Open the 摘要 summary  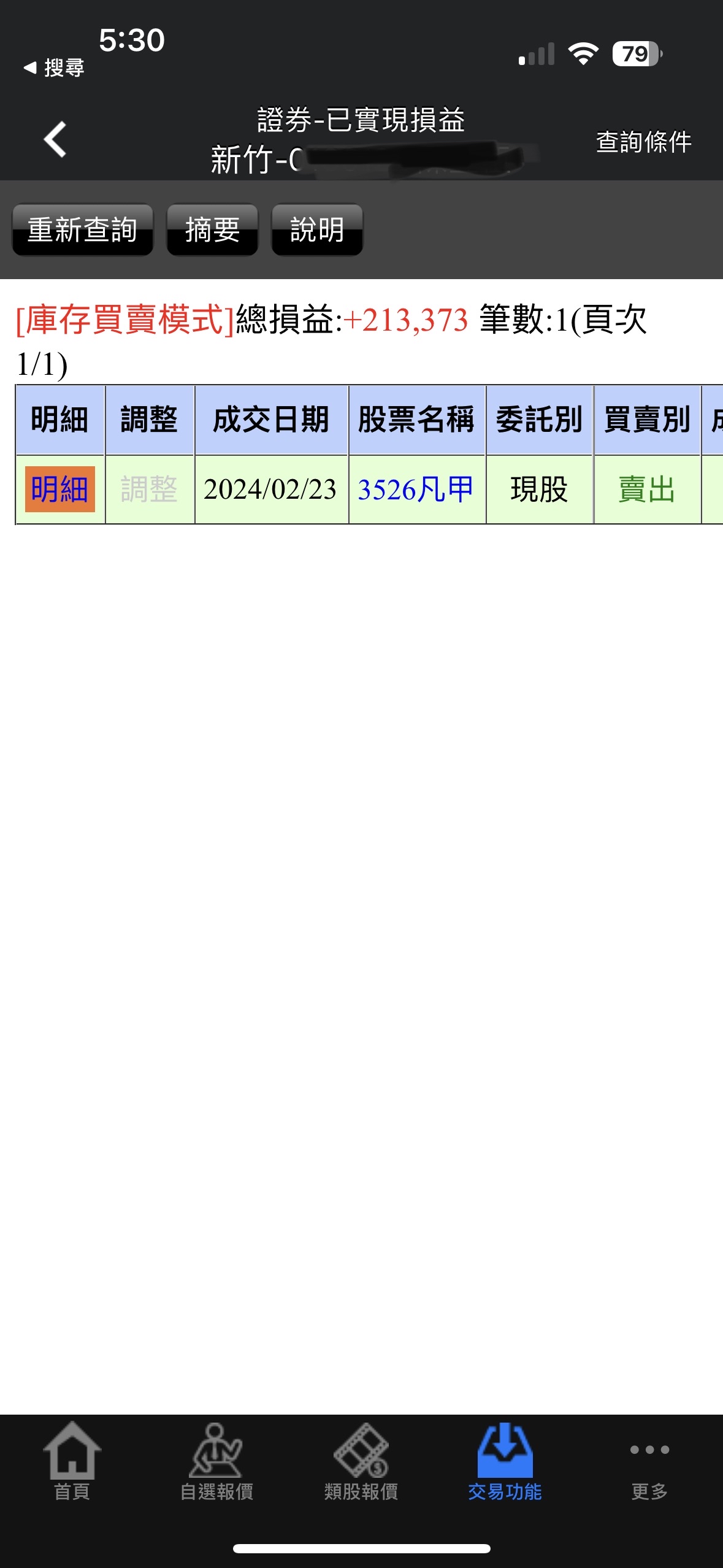[212, 230]
